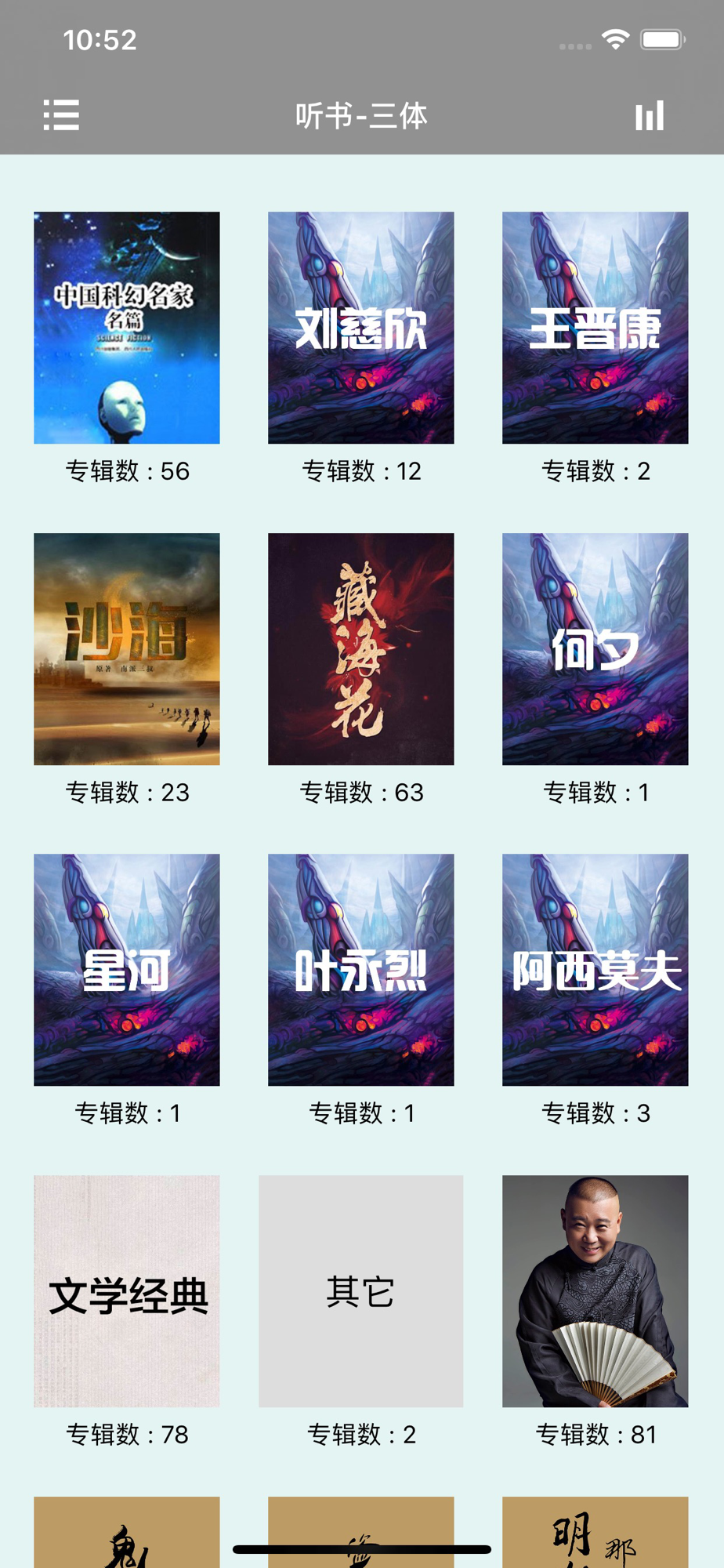Open the now-playing bars icon
724x1568 pixels.
click(650, 115)
